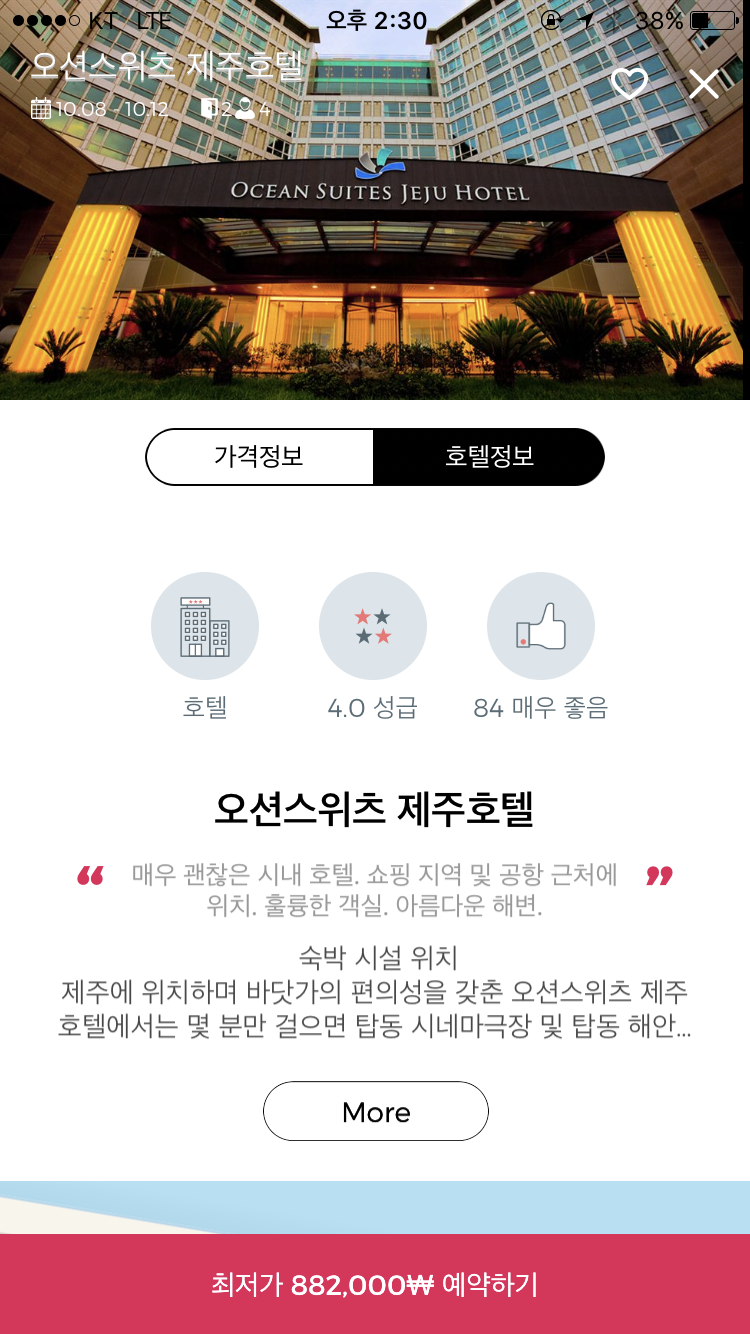This screenshot has width=750, height=1334.
Task: Toggle the heart to favorite this hotel
Action: (x=629, y=85)
